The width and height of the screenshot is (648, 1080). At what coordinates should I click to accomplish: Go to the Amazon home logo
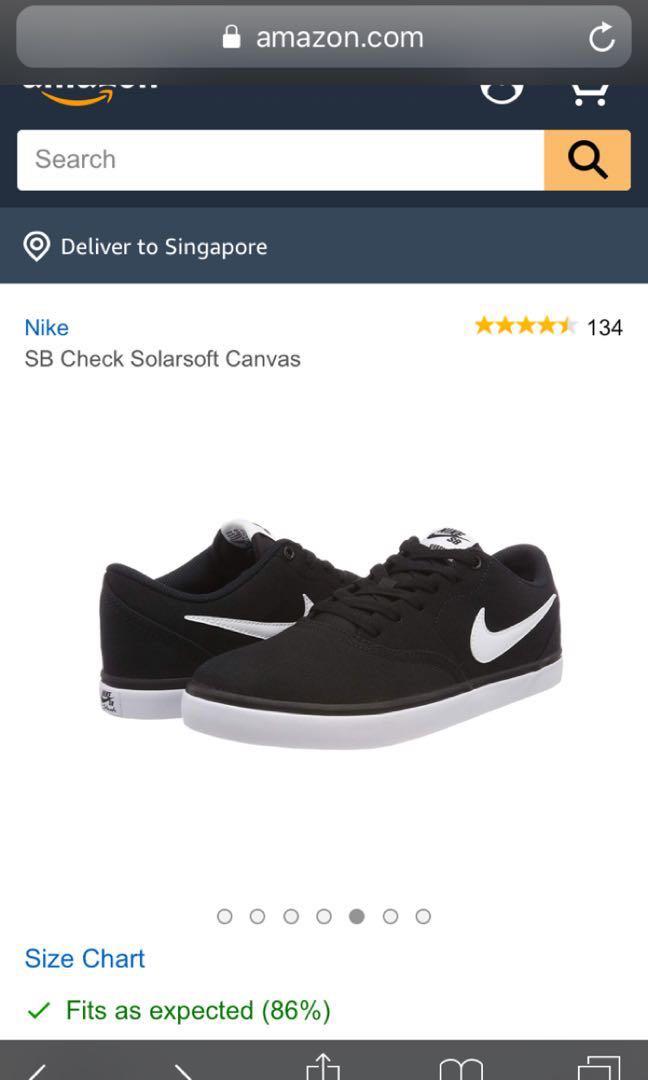click(x=90, y=92)
